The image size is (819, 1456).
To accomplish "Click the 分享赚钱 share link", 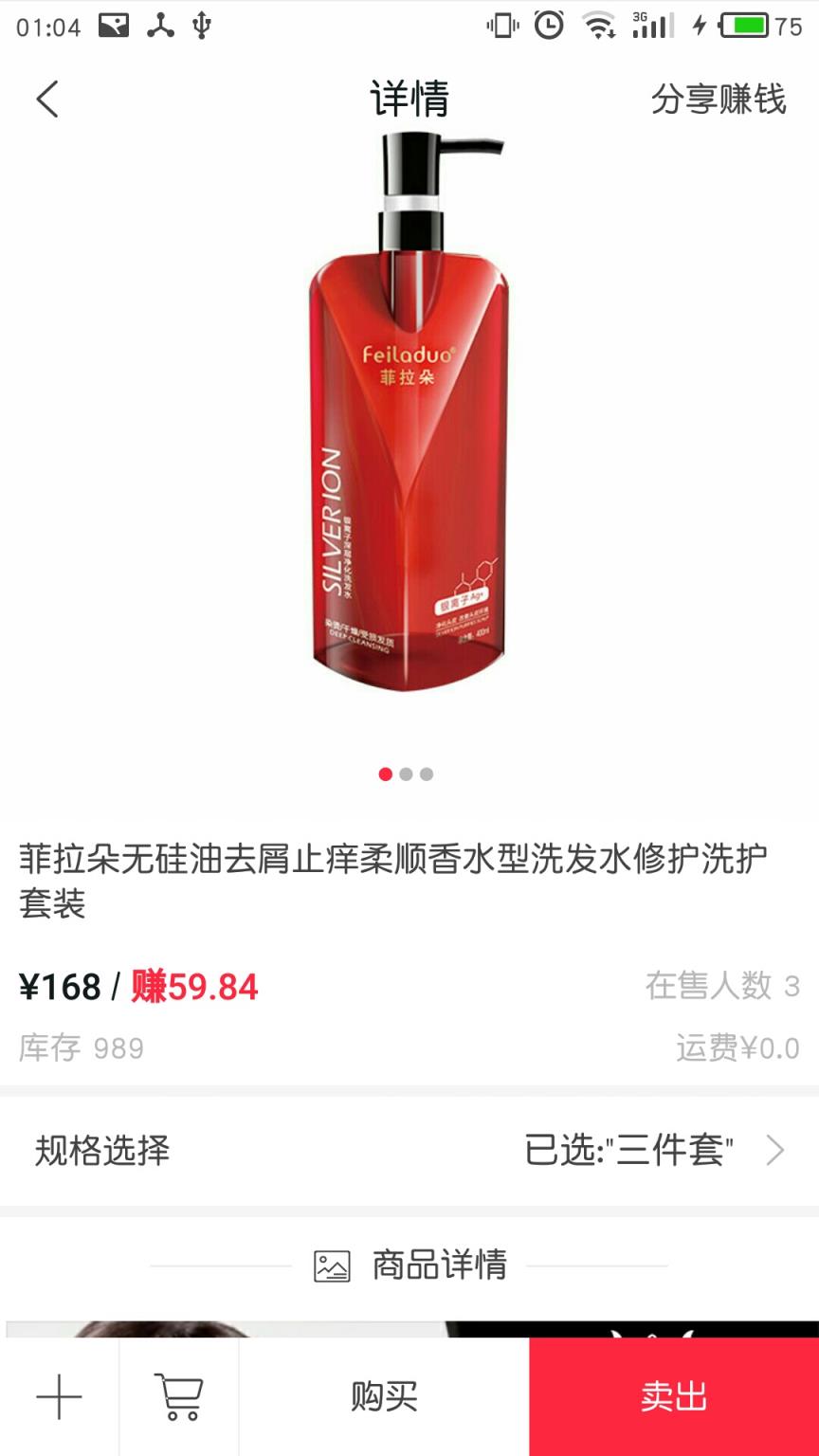I will pyautogui.click(x=718, y=98).
